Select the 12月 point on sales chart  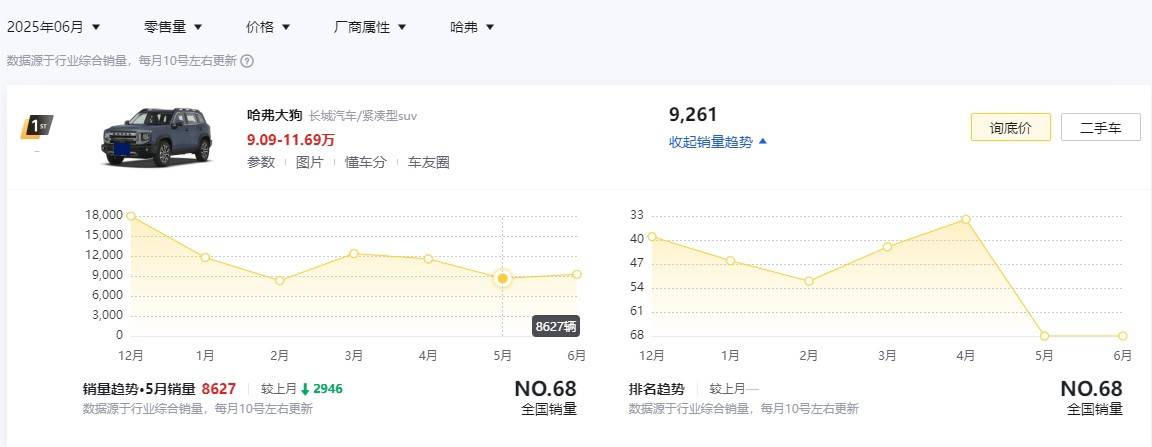pos(131,216)
